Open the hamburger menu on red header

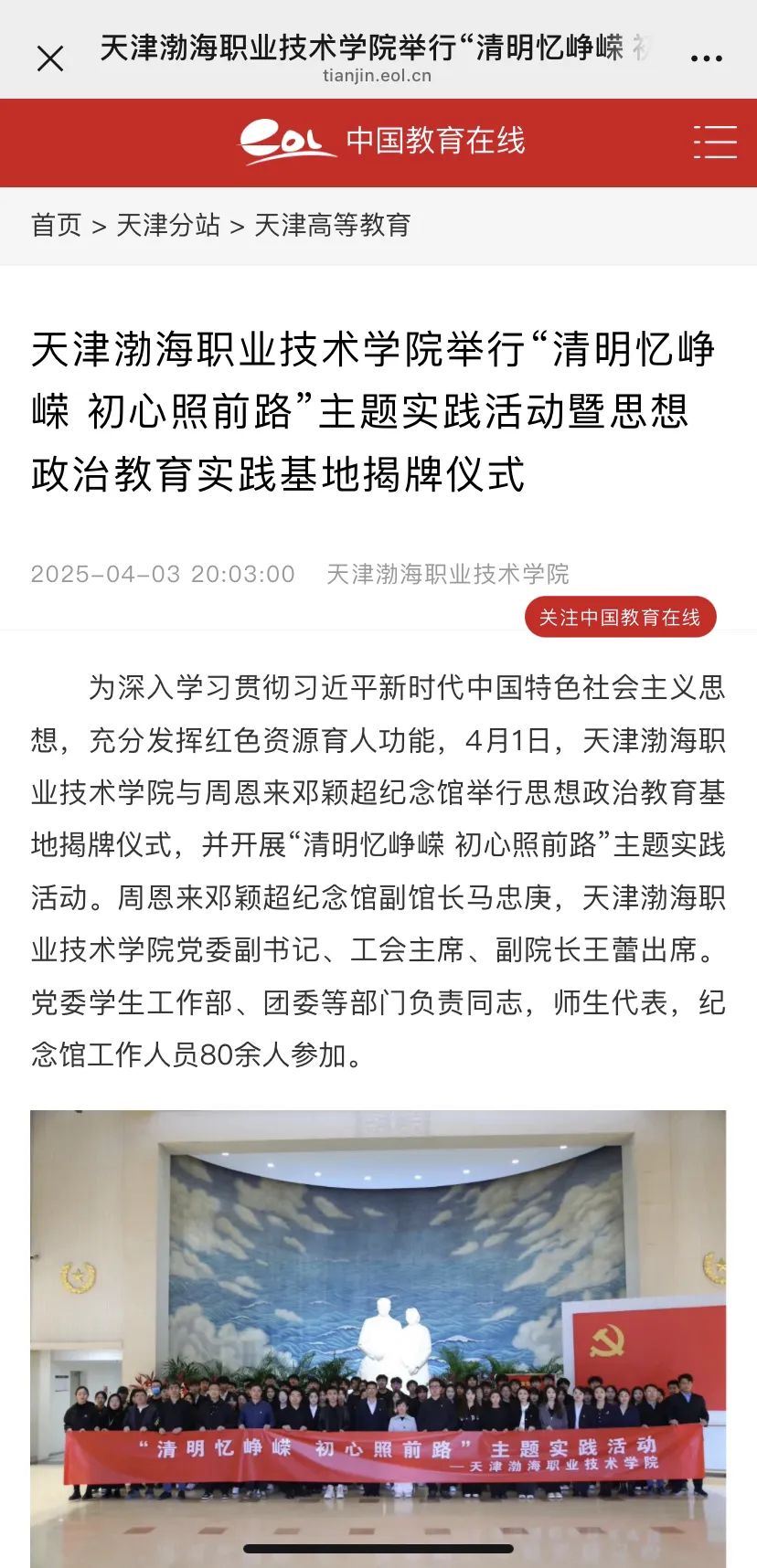click(714, 142)
